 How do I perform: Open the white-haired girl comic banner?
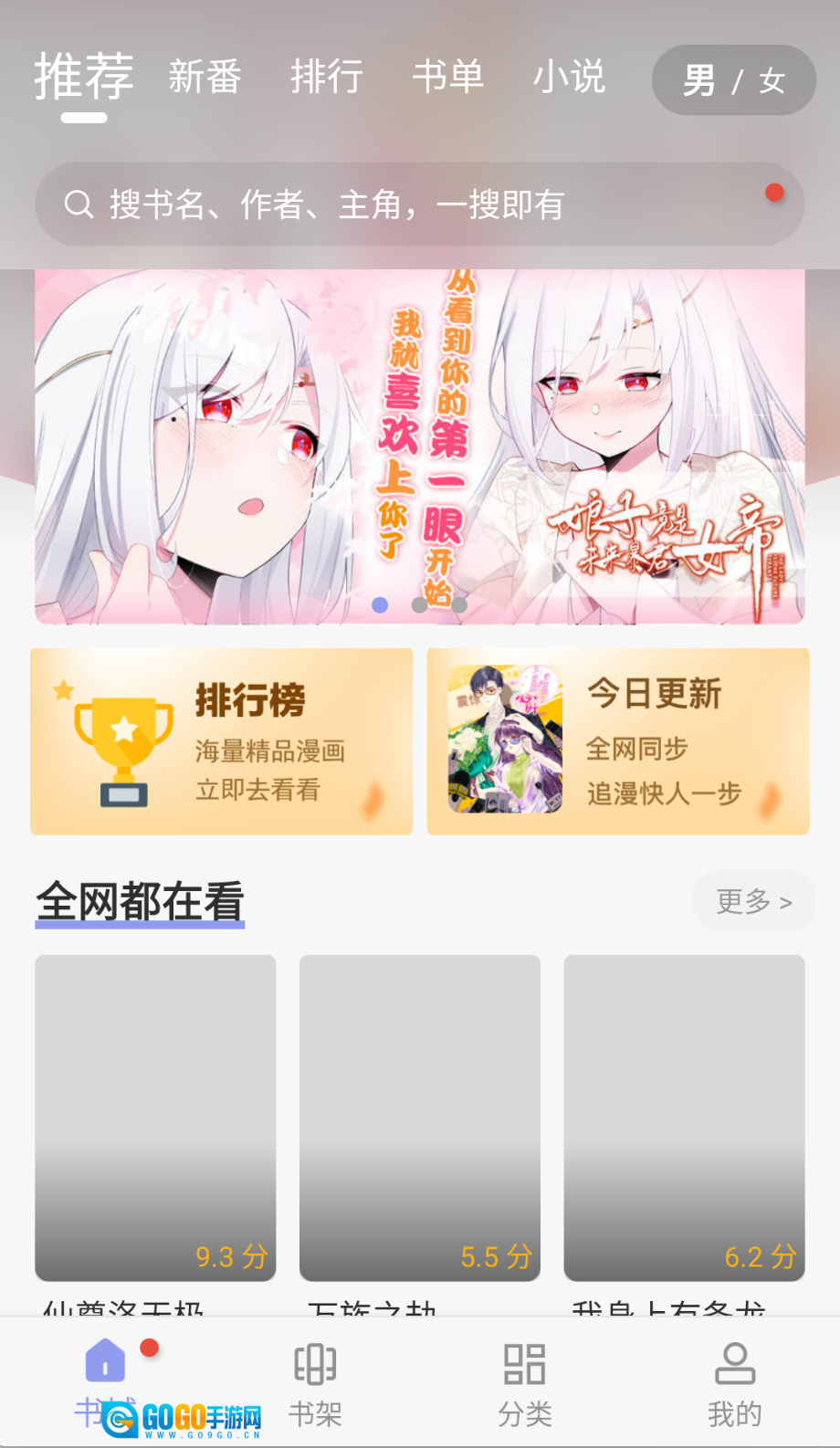(x=419, y=446)
